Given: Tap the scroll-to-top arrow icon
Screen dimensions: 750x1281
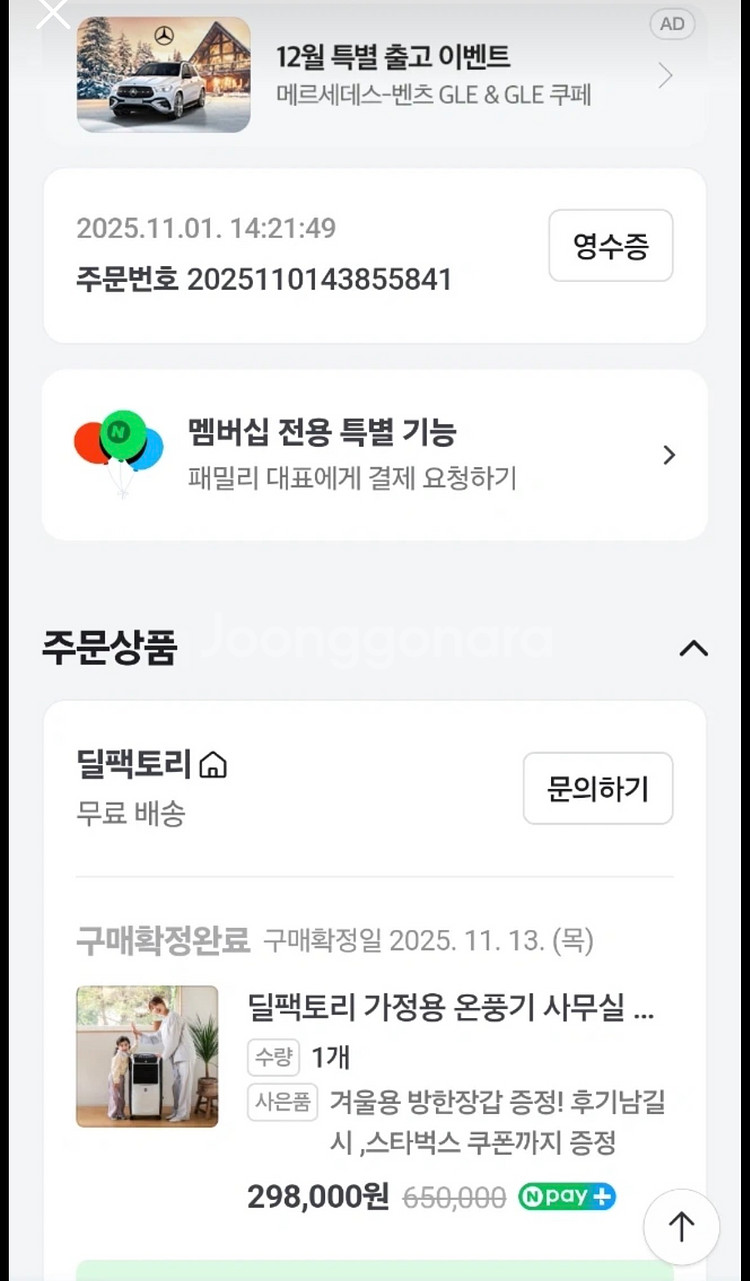Looking at the screenshot, I should pyautogui.click(x=681, y=1227).
